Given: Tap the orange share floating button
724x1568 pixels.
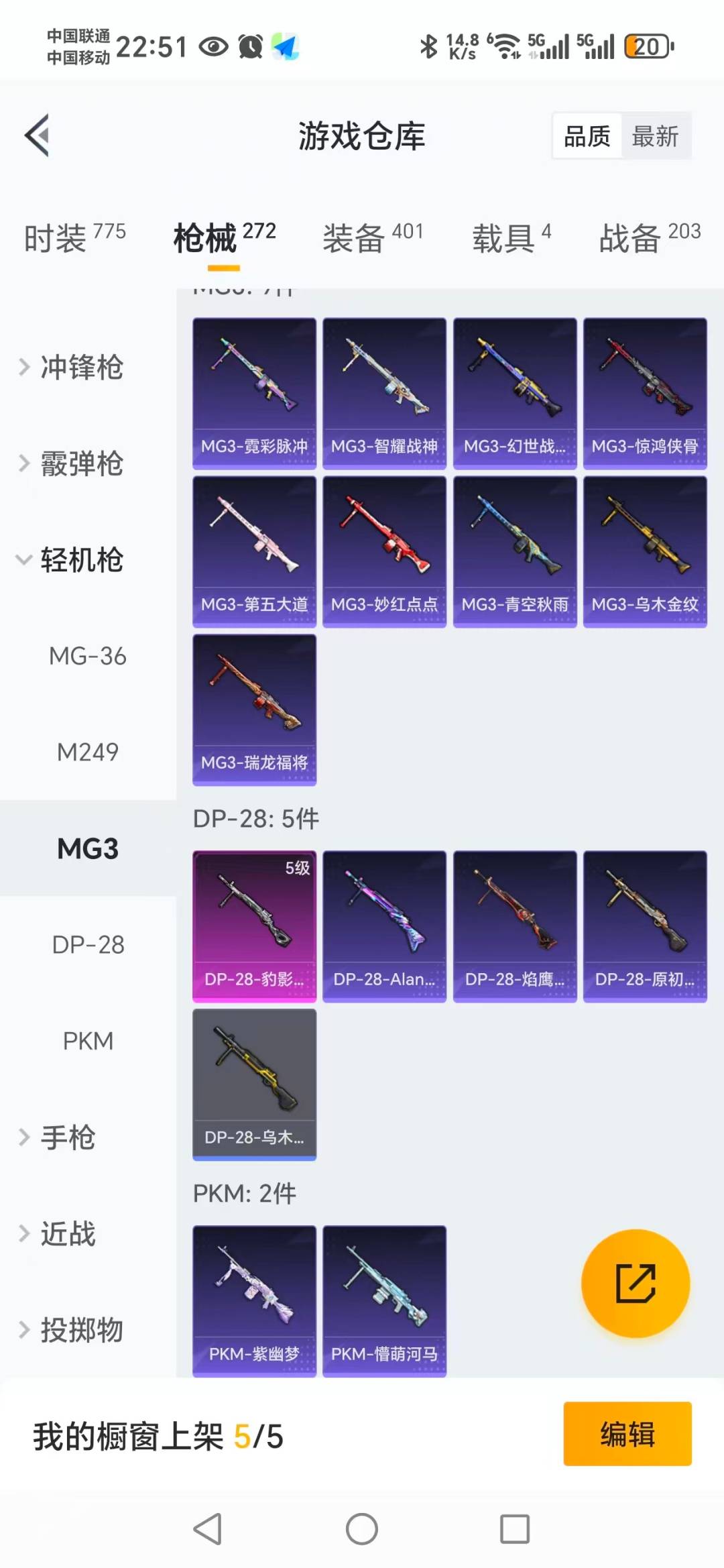Looking at the screenshot, I should click(635, 1284).
